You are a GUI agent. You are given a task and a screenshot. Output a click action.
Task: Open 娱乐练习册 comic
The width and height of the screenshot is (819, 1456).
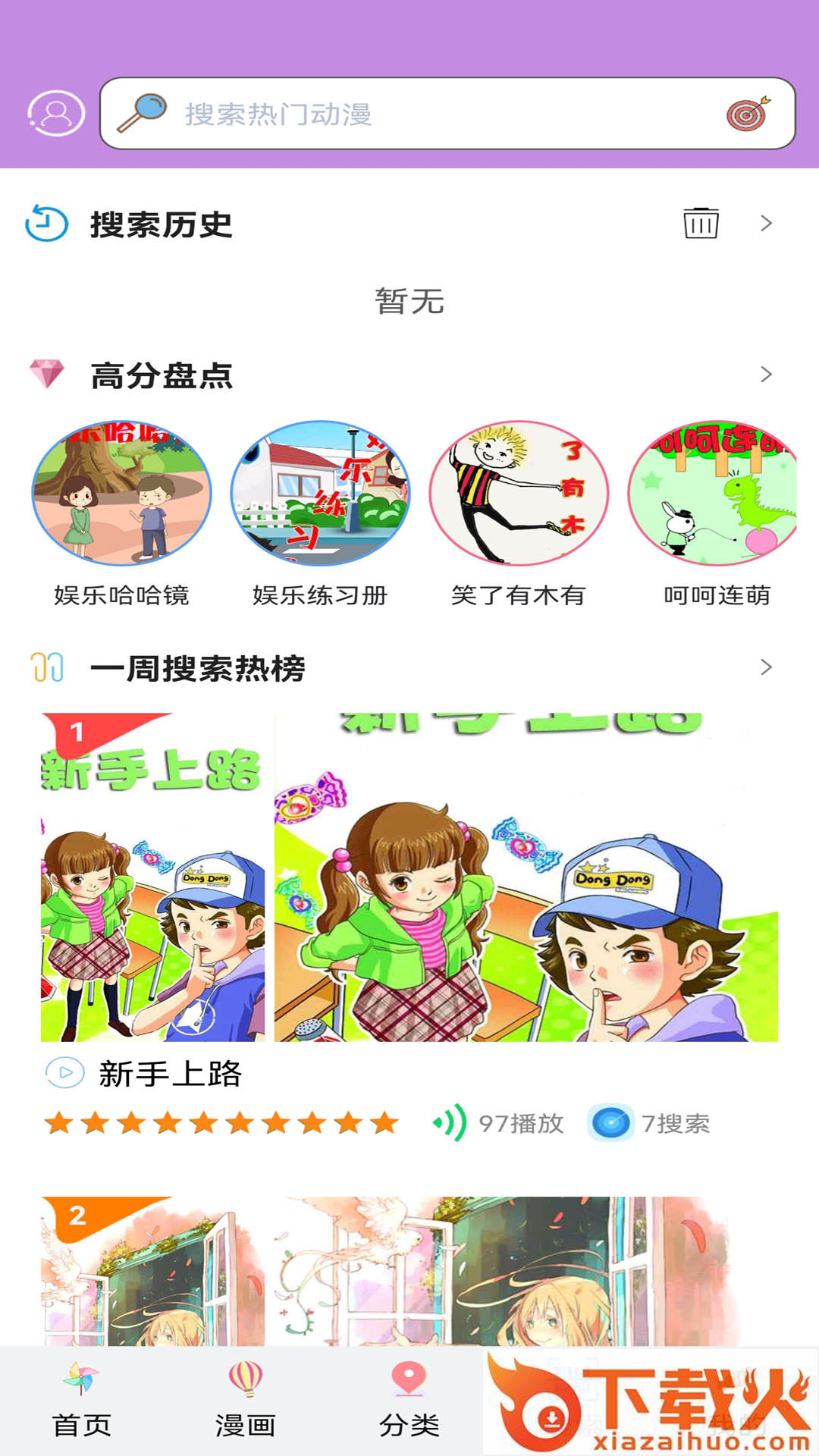(320, 493)
